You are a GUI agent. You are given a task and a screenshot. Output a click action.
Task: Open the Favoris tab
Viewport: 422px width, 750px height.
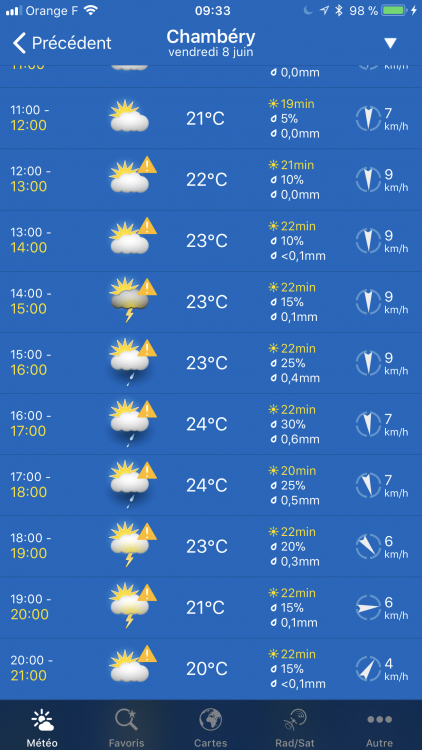click(126, 726)
